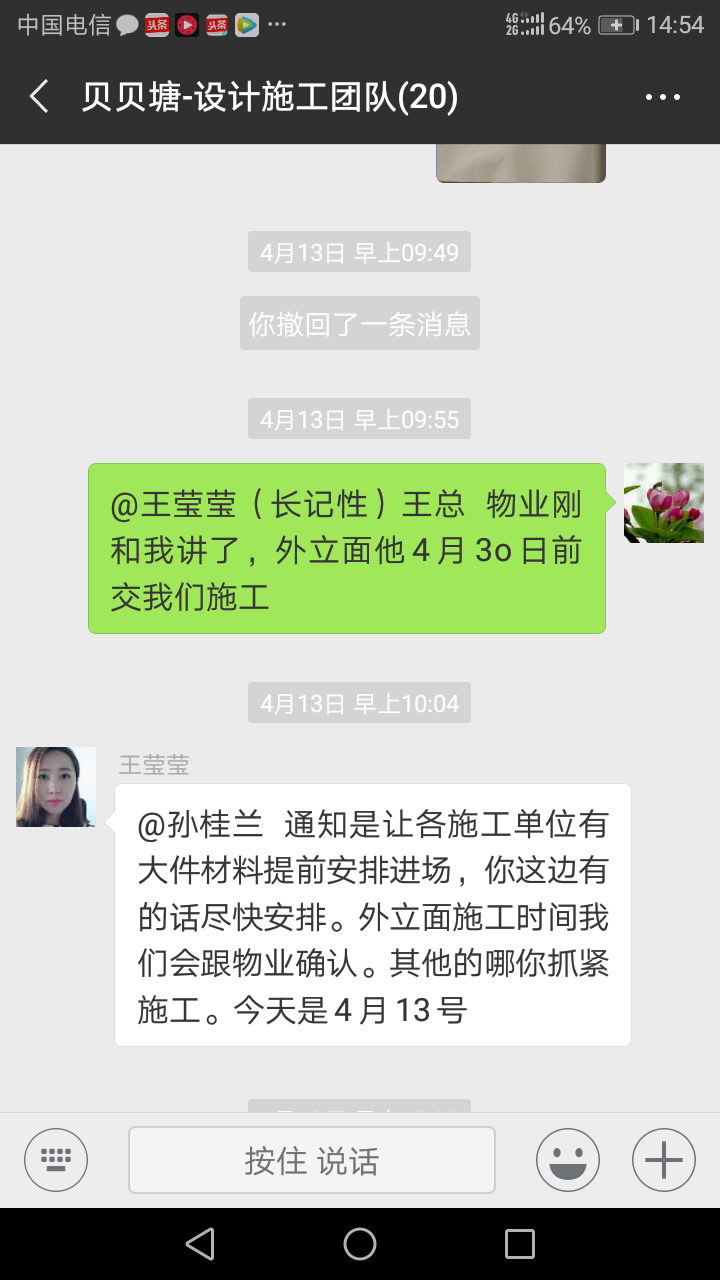
Task: Open the group chat's three-dot menu
Action: (x=662, y=97)
